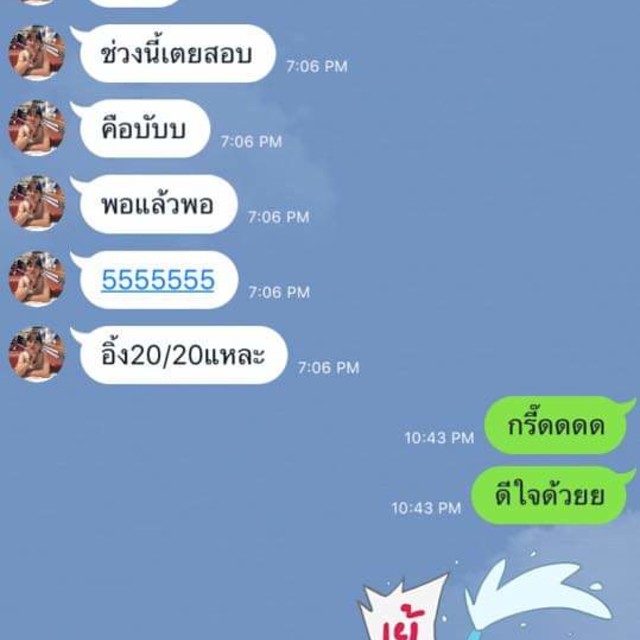View profile from avatar beside พอแล้วพอ
The height and width of the screenshot is (640, 640).
tap(37, 203)
